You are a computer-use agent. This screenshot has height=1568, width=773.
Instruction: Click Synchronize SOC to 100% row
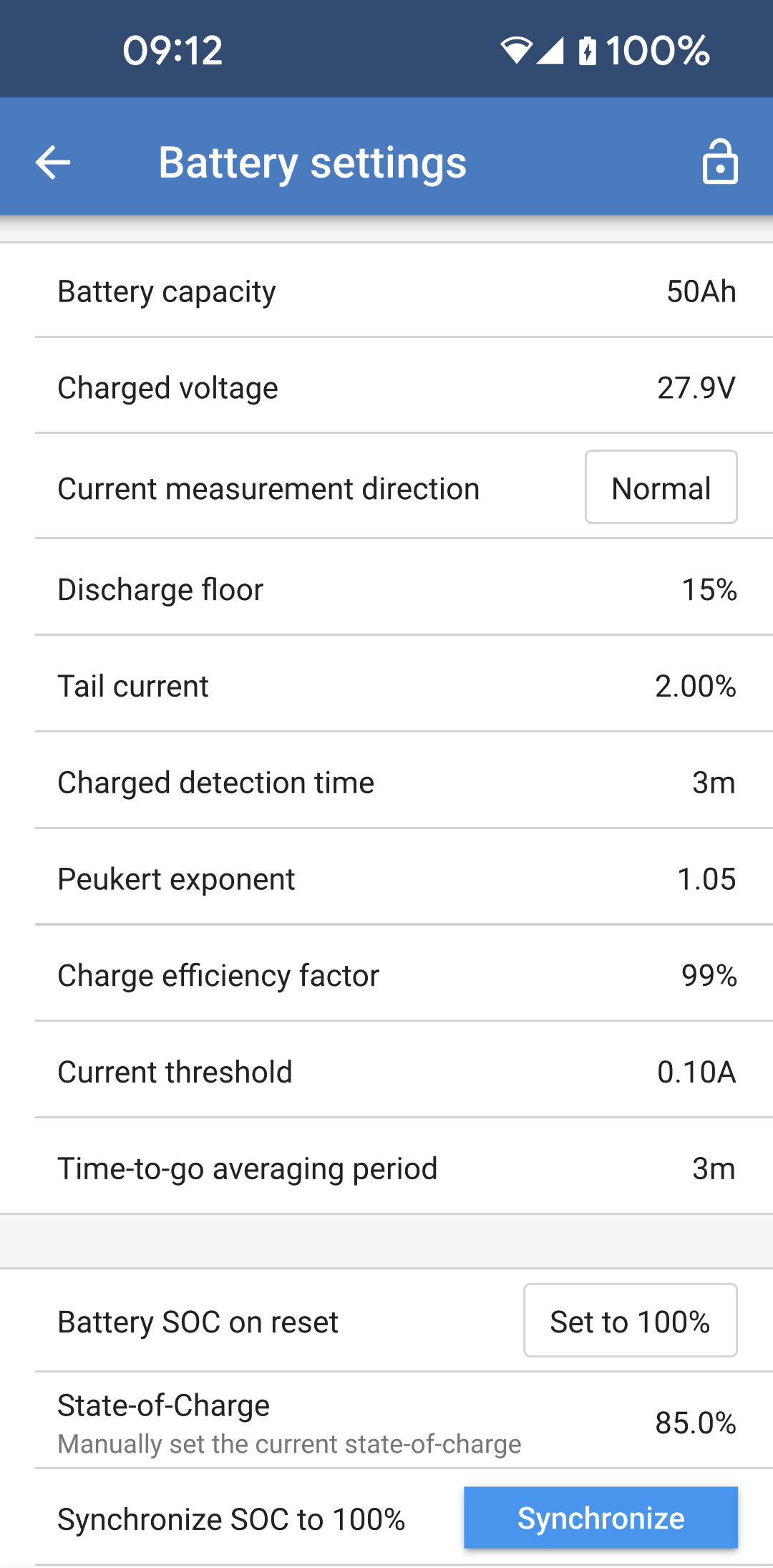600,1518
